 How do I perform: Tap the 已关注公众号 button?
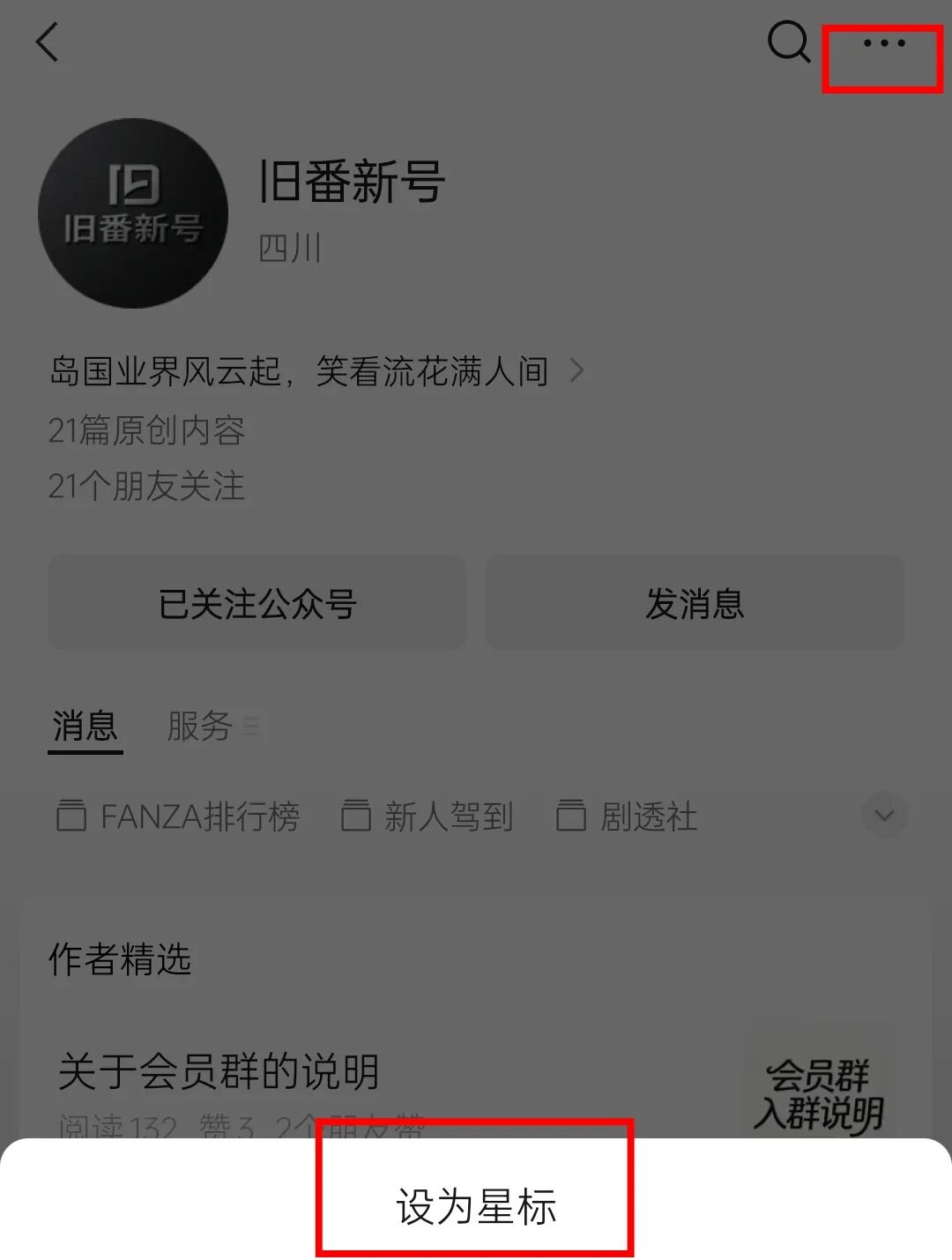pyautogui.click(x=257, y=603)
